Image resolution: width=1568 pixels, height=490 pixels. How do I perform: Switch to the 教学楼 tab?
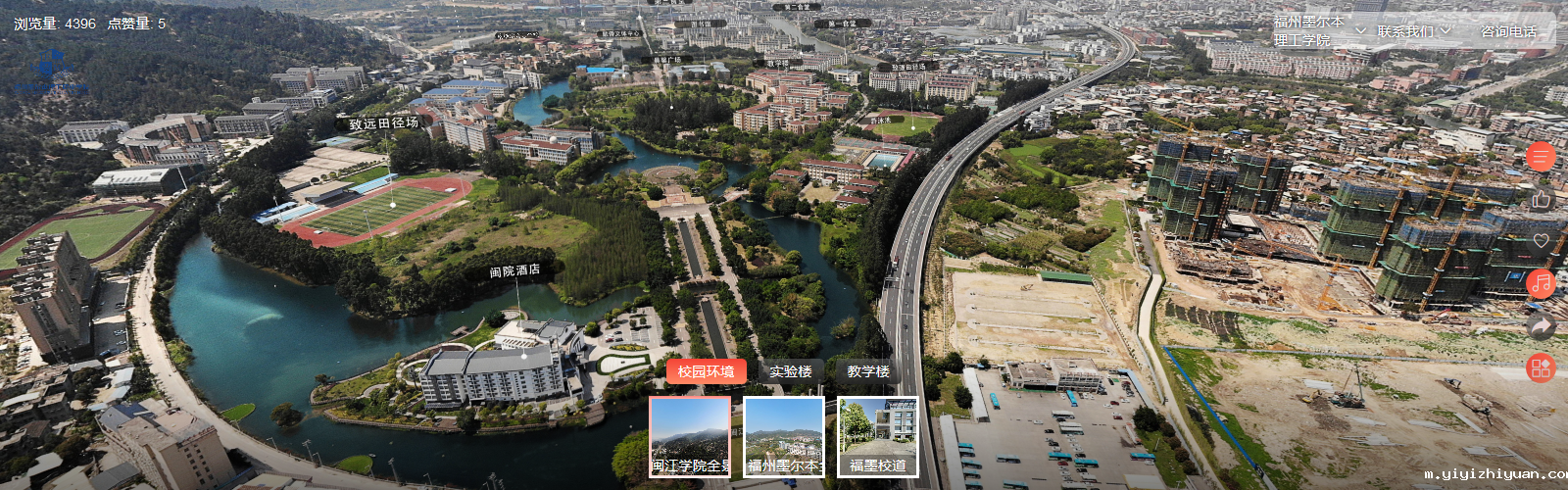[x=868, y=371]
